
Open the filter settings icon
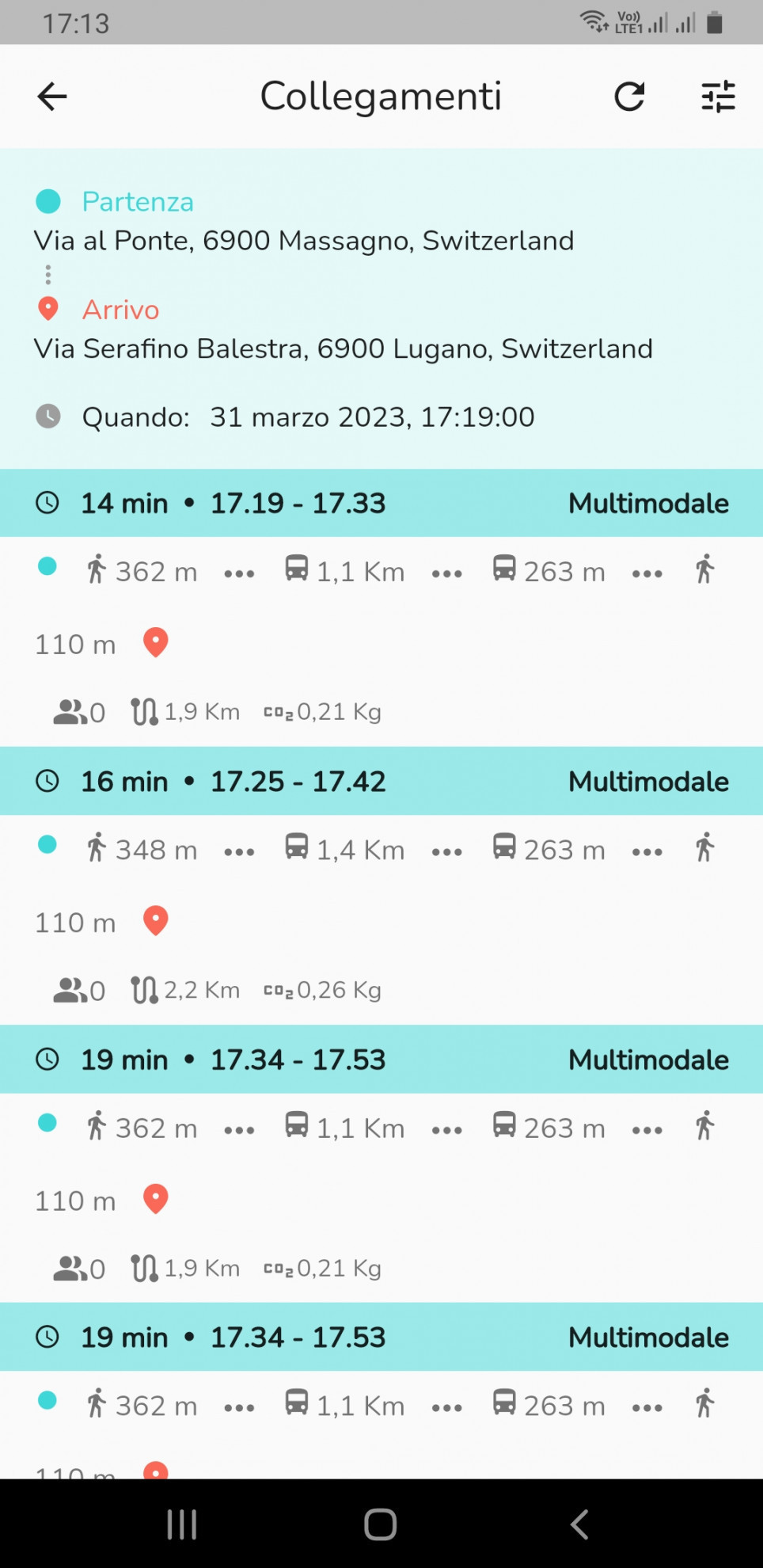click(718, 97)
